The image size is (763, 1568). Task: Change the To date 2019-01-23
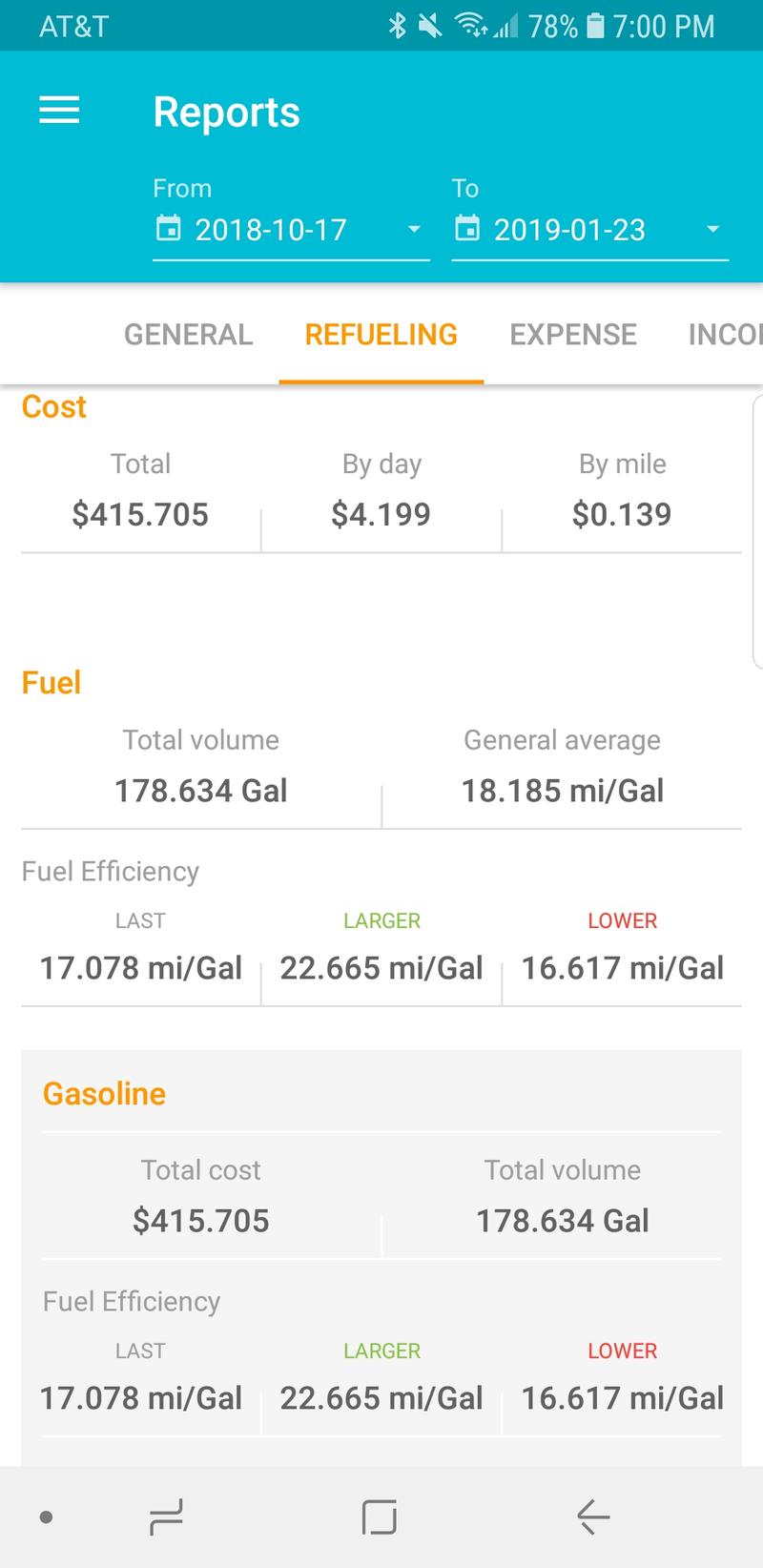click(589, 230)
